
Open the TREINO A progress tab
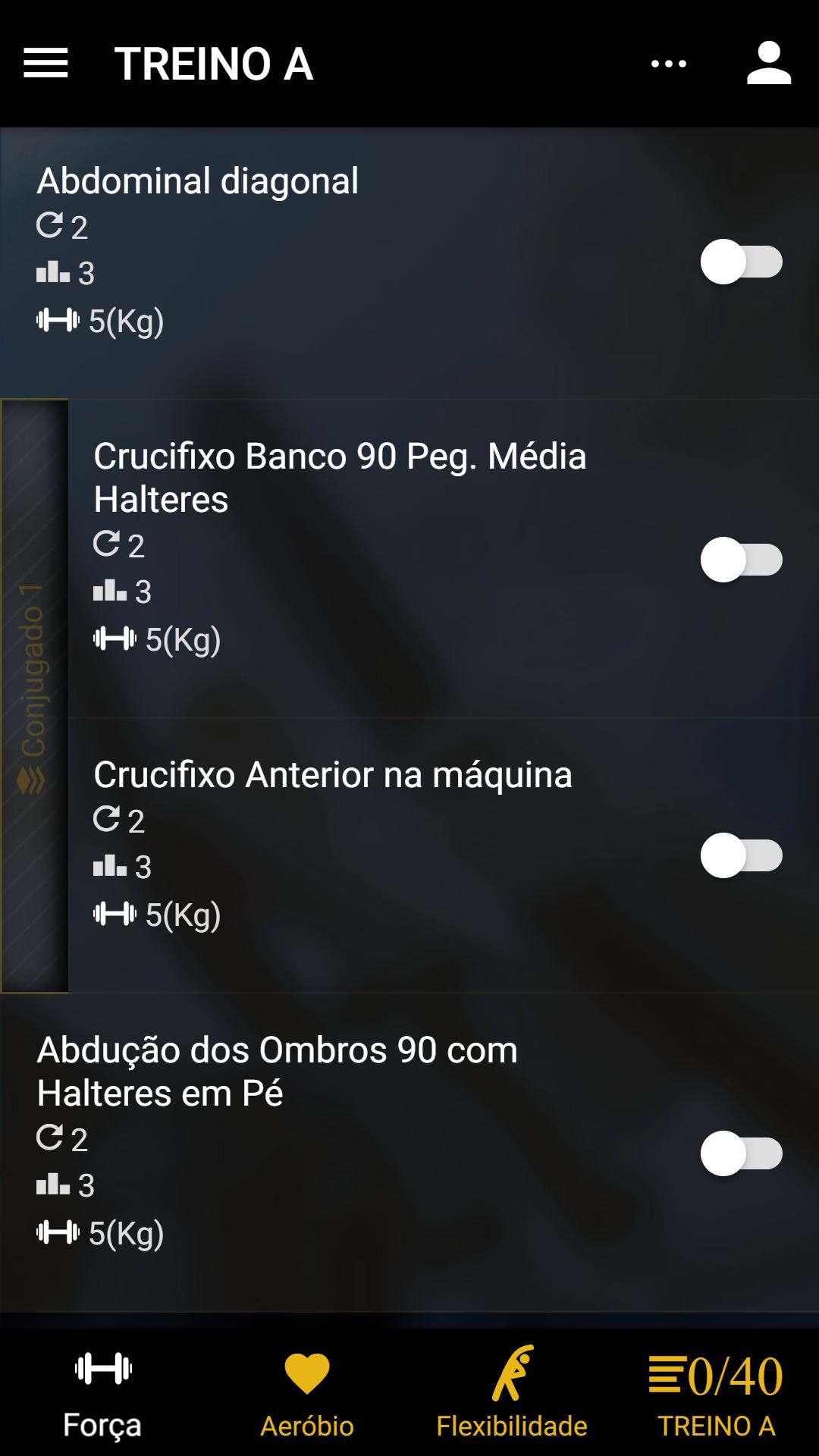coord(717,1394)
